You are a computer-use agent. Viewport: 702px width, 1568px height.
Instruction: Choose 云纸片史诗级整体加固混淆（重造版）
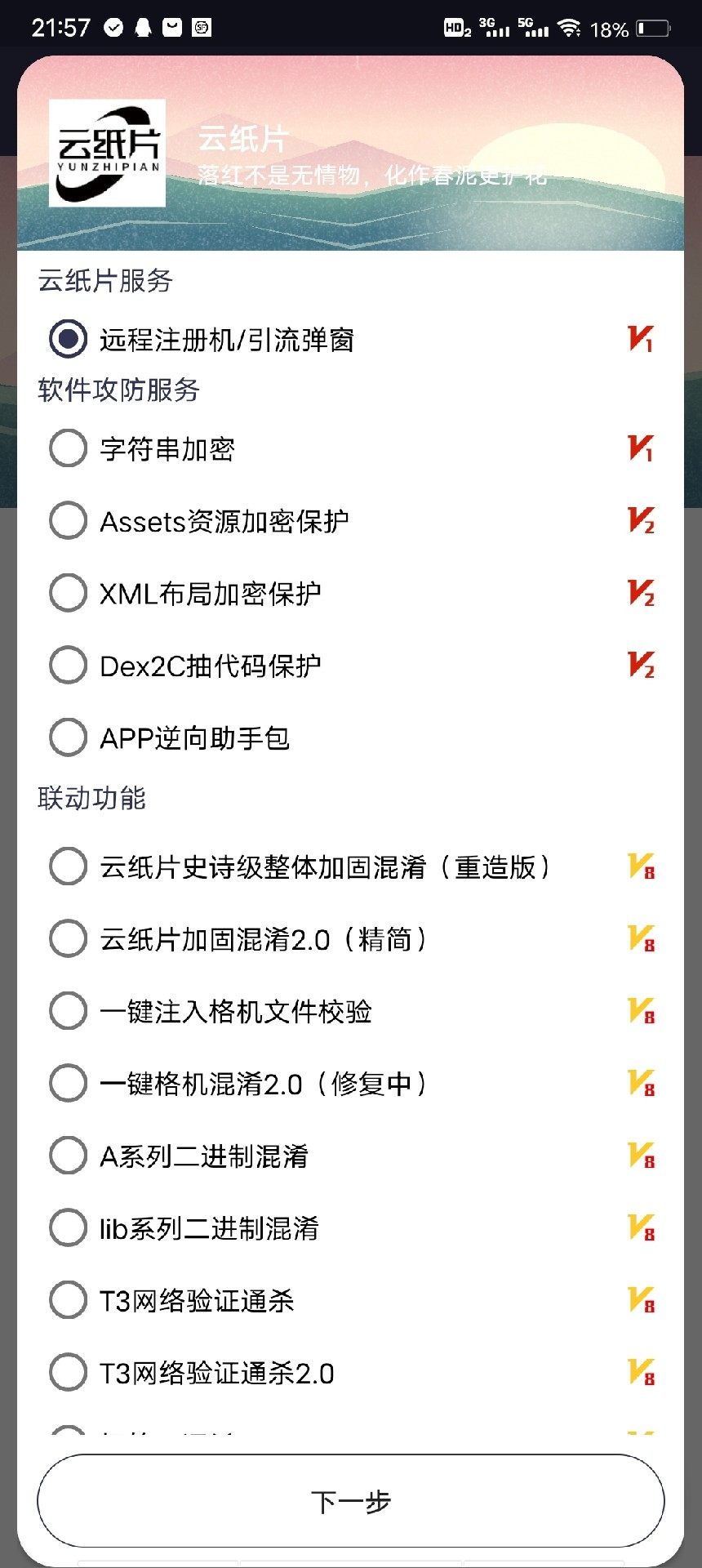coord(69,866)
